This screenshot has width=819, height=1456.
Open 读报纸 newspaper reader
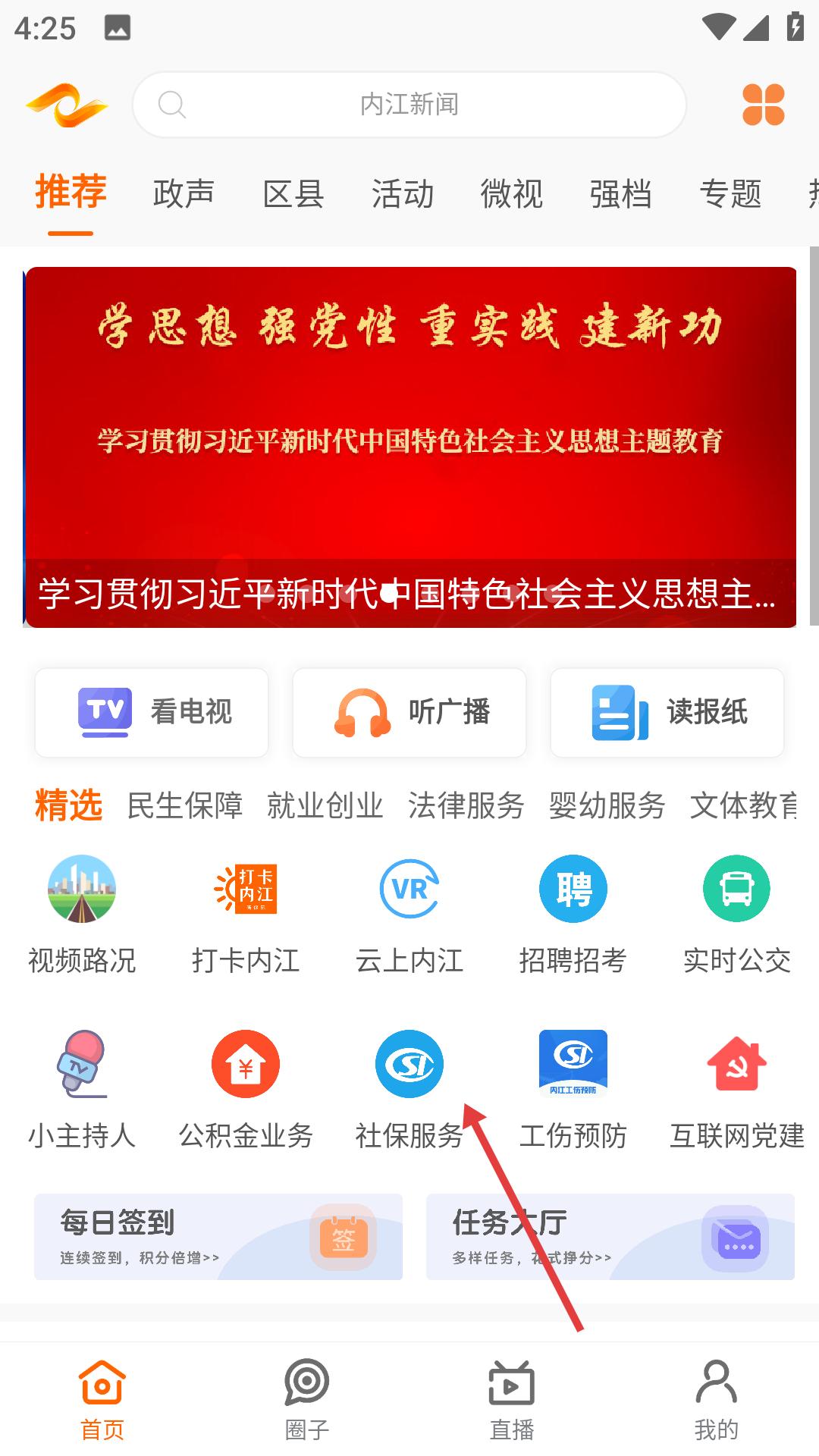tap(667, 713)
